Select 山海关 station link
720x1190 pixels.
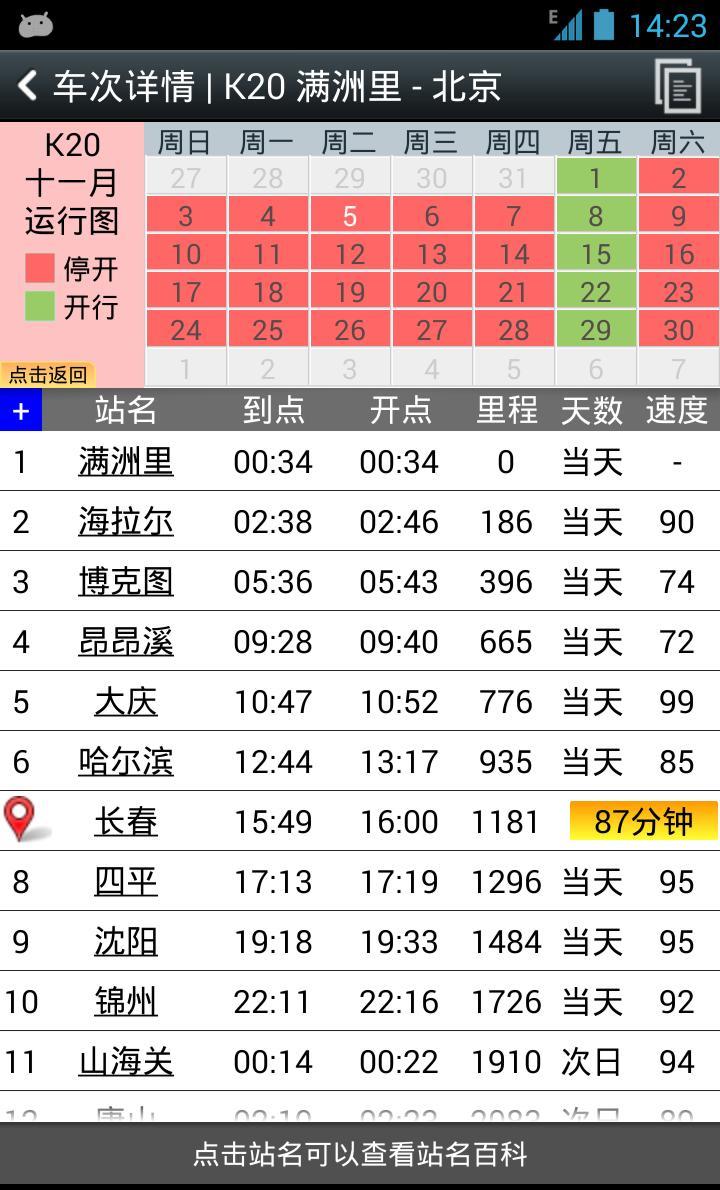[126, 1062]
